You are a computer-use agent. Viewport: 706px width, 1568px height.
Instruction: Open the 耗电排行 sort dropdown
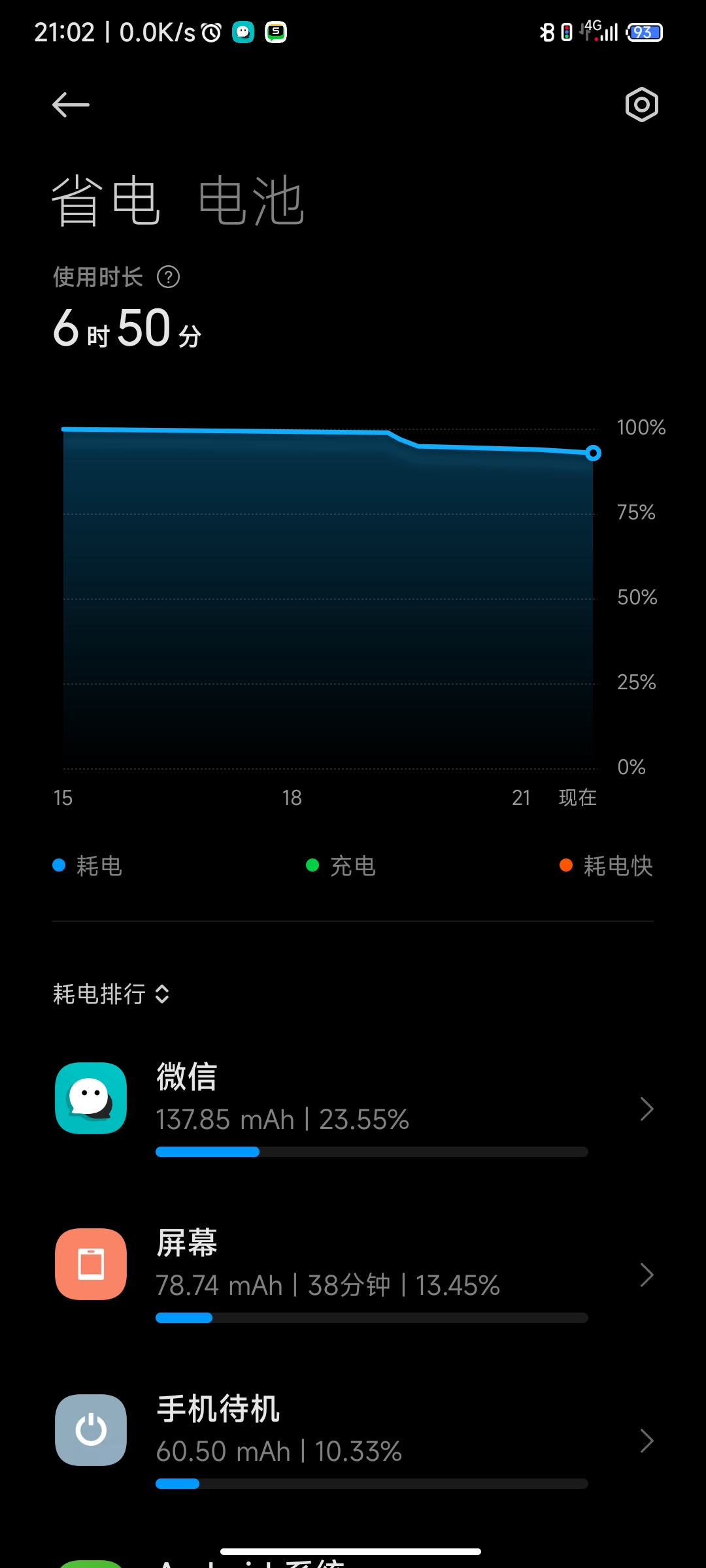pos(111,994)
